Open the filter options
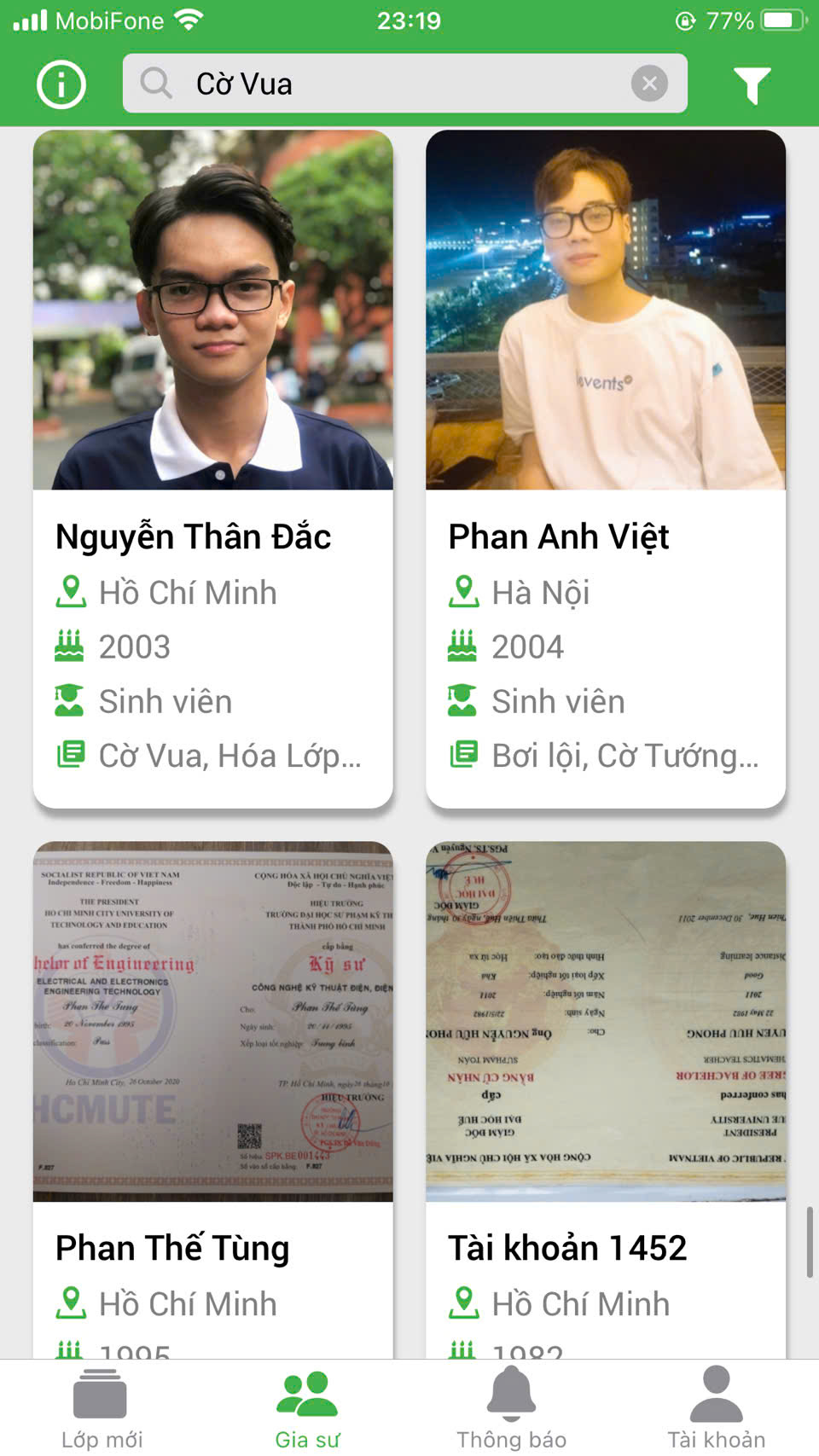The image size is (819, 1456). pos(752,84)
